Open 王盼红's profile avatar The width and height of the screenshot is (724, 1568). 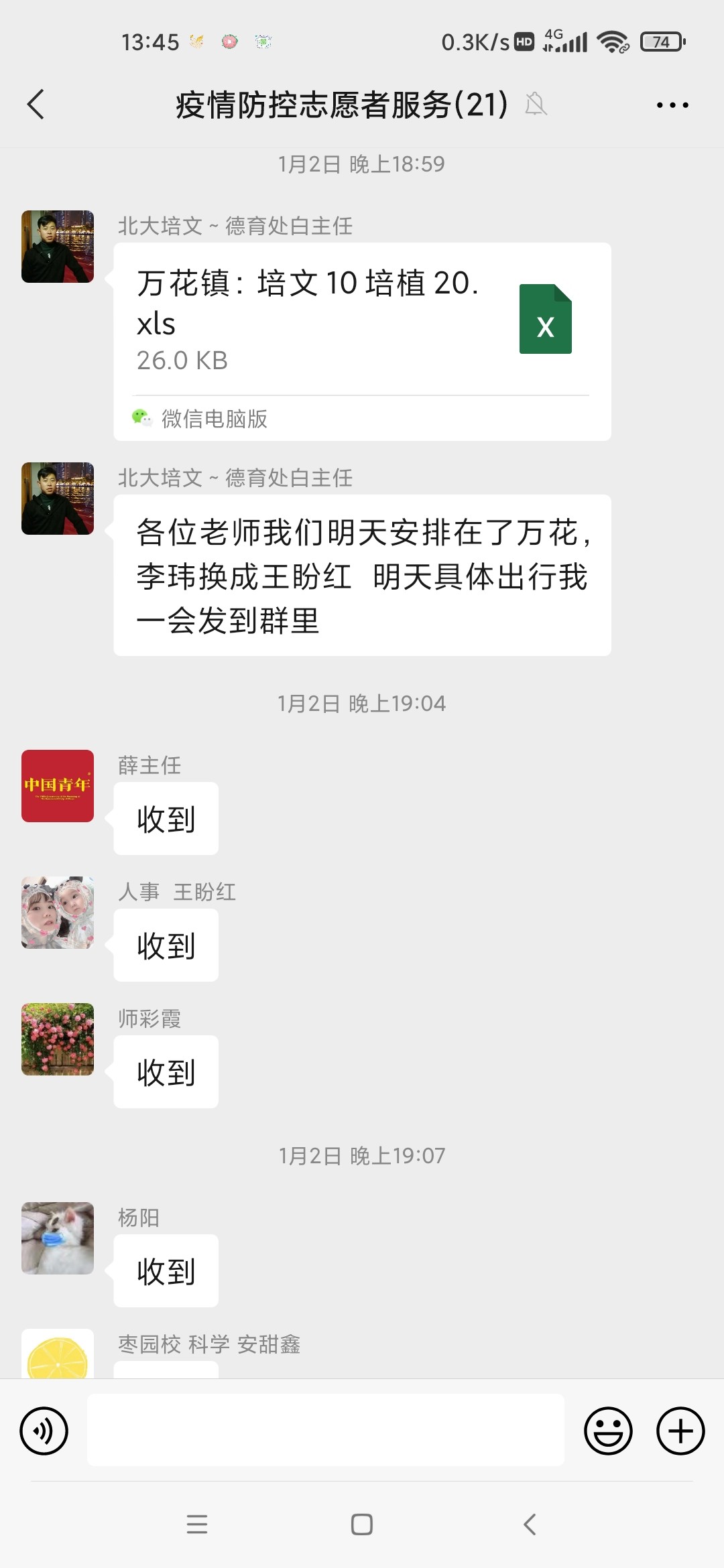click(x=58, y=913)
